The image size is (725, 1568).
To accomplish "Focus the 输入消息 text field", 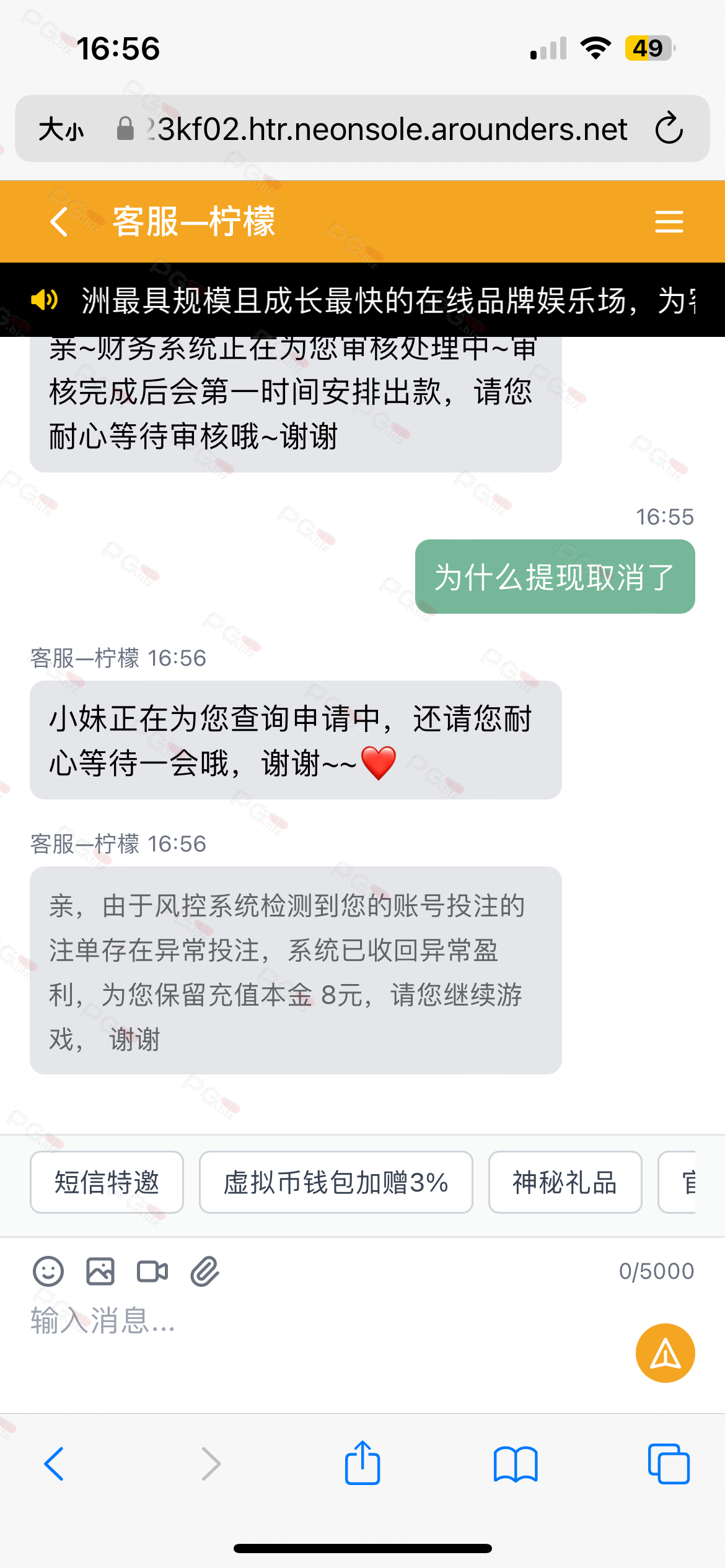I will [310, 1321].
